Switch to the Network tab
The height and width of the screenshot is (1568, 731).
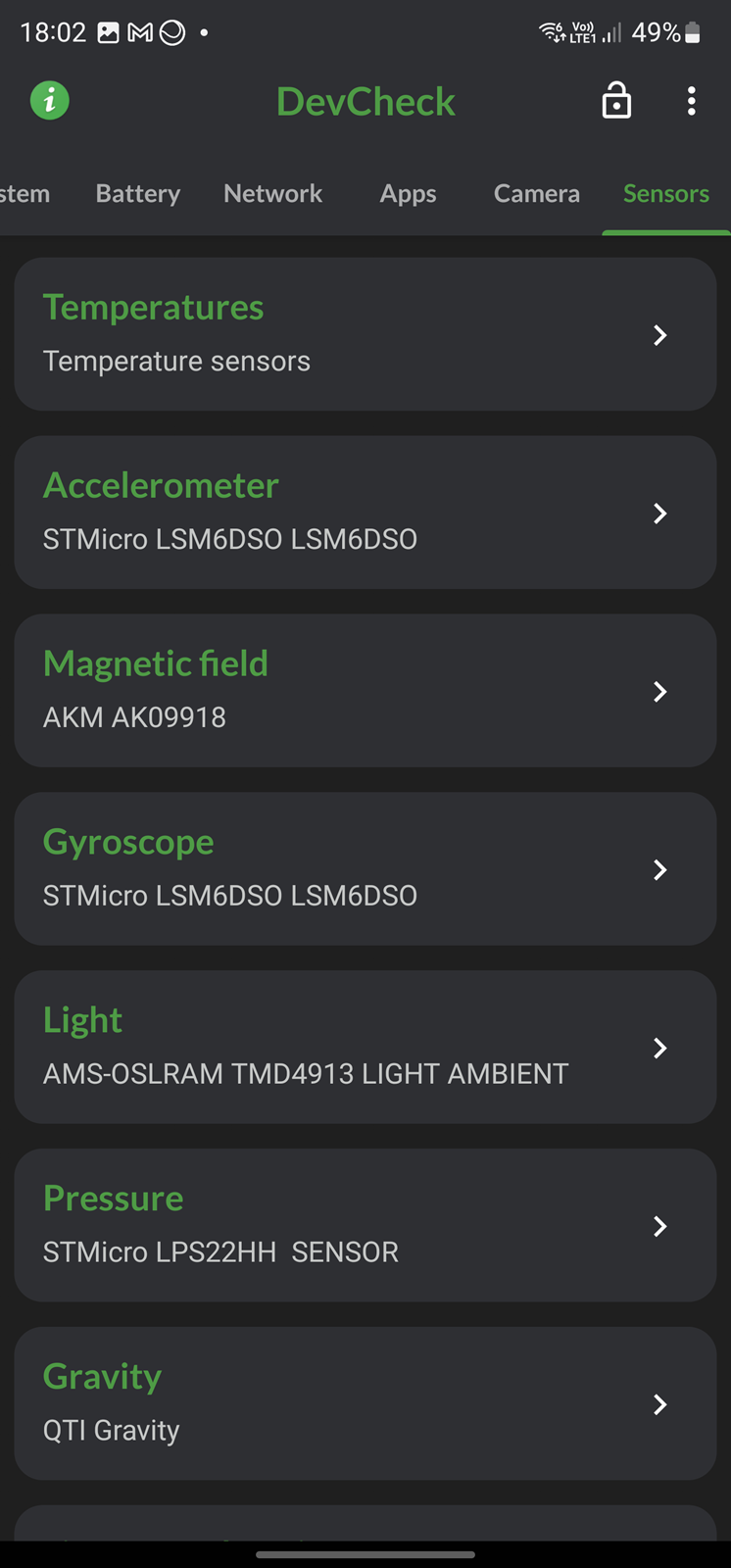[x=272, y=193]
